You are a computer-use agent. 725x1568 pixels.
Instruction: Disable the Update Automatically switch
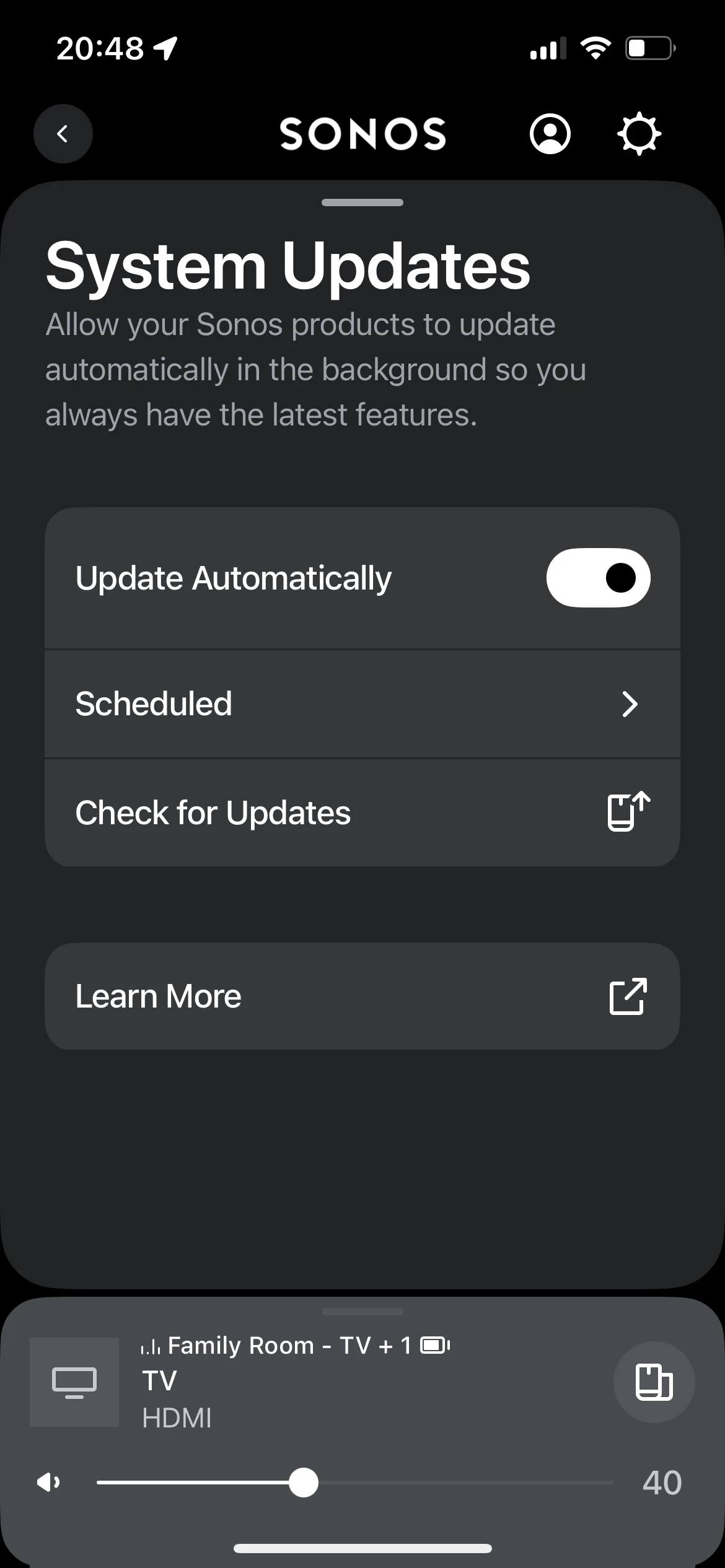[x=598, y=578]
